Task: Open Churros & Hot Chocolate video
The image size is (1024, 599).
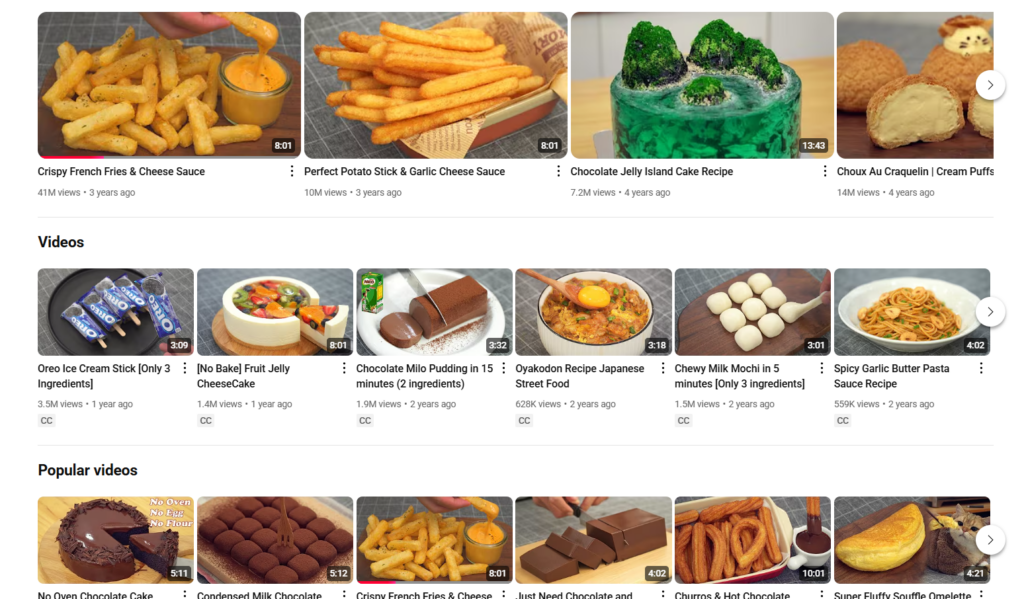Action: click(752, 540)
